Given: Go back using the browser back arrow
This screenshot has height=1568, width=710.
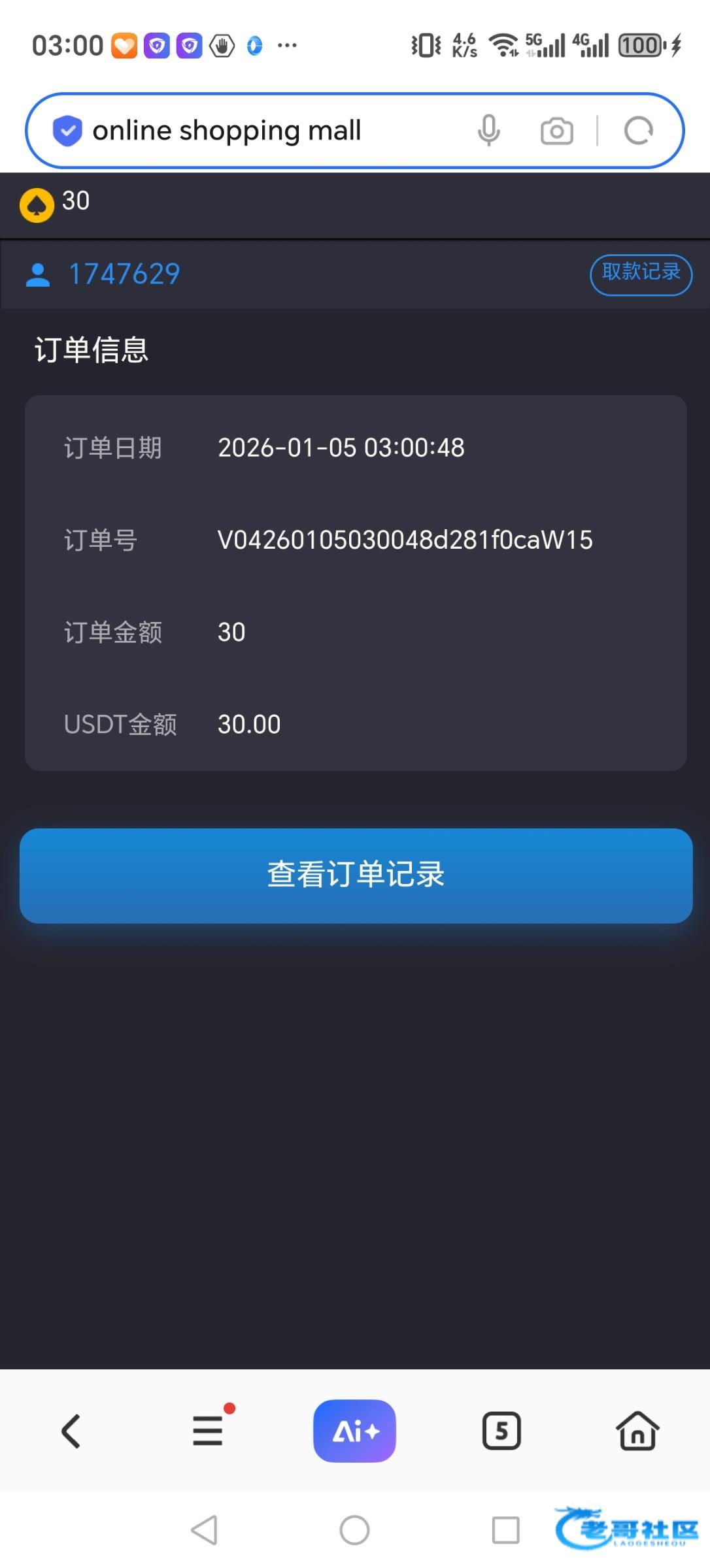Looking at the screenshot, I should (71, 1431).
